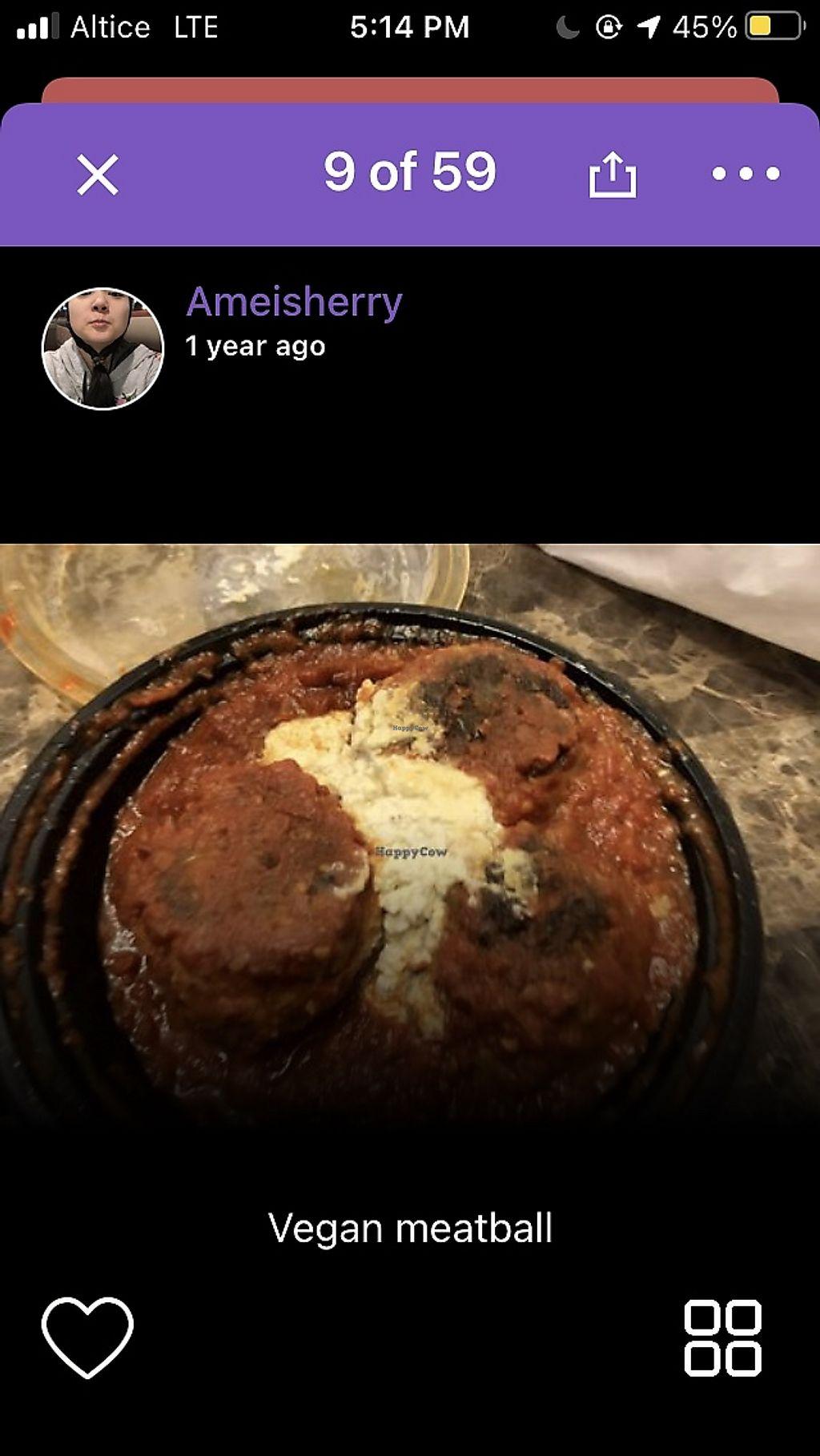Tap Ameisherry's profile picture
820x1456 pixels.
tap(102, 348)
